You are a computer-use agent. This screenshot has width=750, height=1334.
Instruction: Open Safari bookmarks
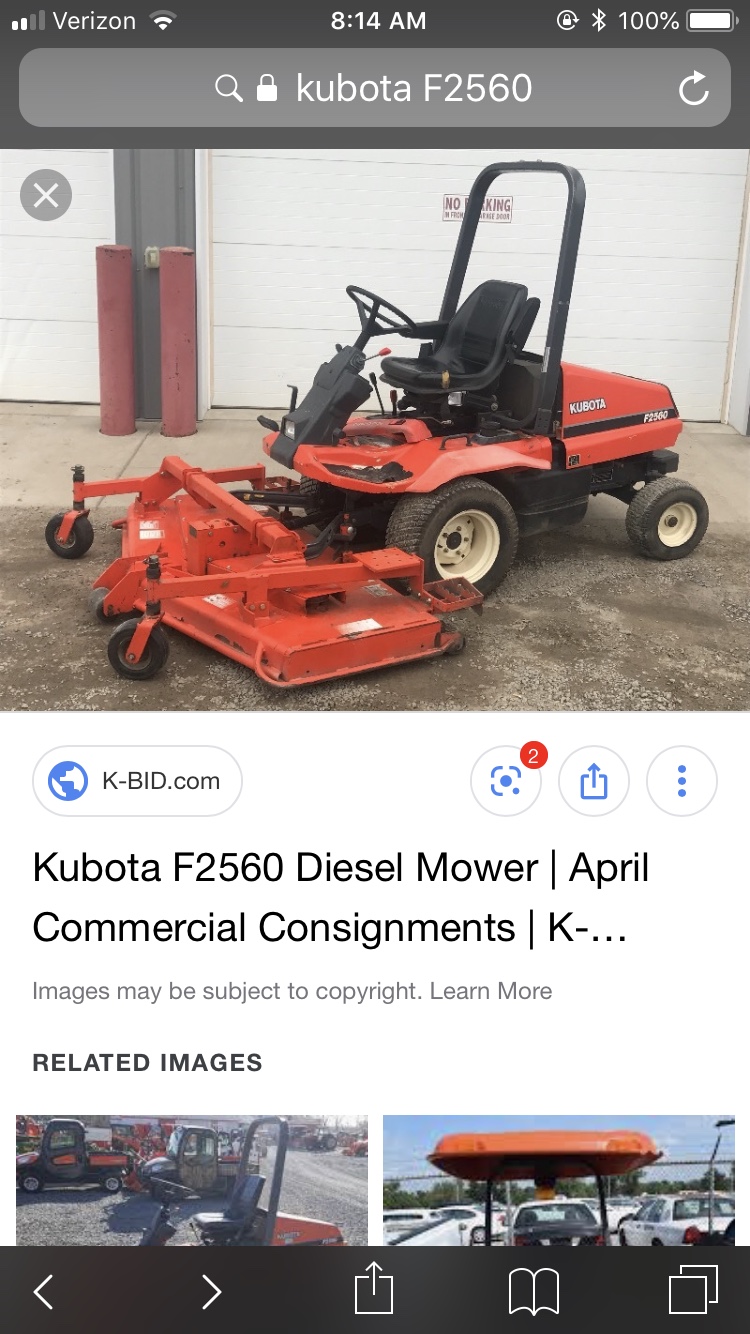tap(533, 1292)
